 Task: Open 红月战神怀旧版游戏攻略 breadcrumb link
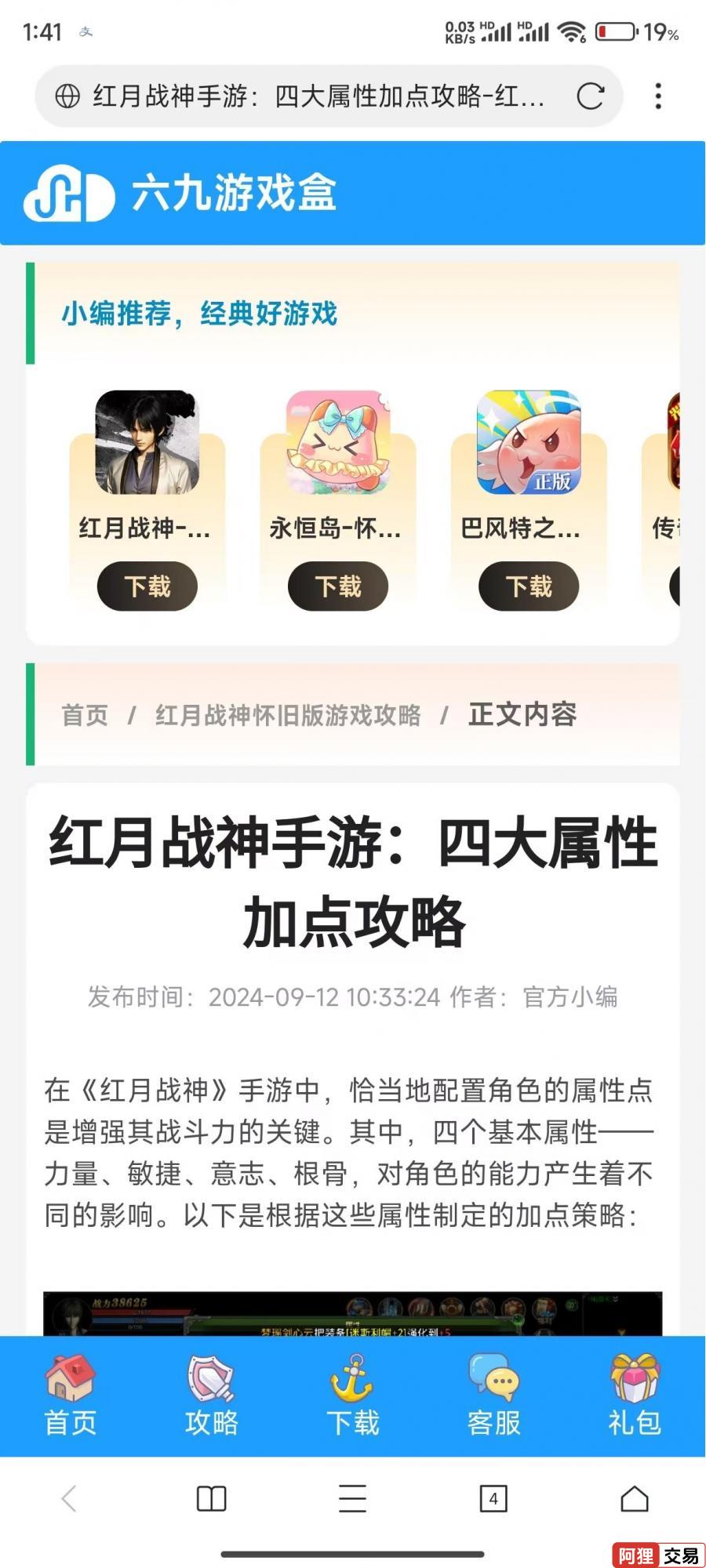point(288,715)
